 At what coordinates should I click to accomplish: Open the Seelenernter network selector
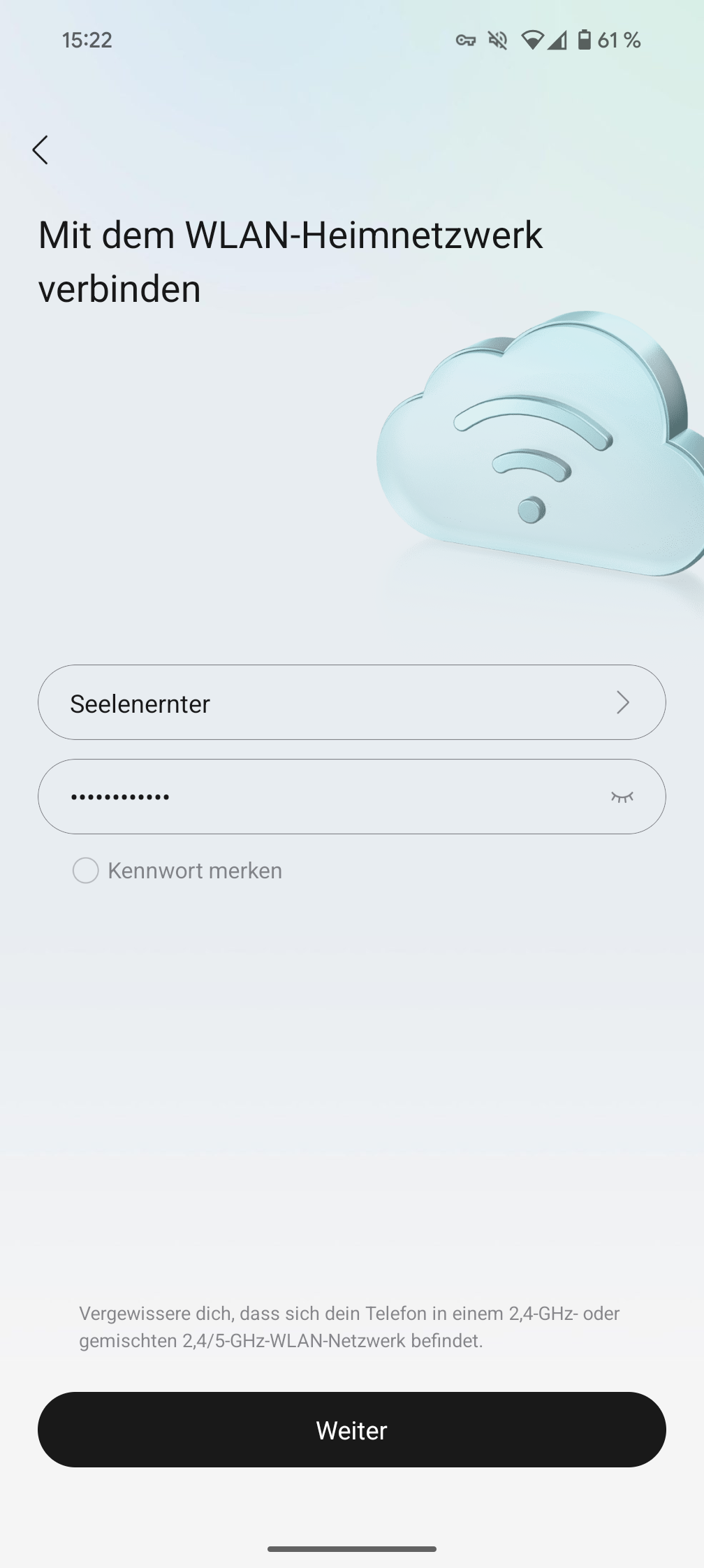pos(351,702)
